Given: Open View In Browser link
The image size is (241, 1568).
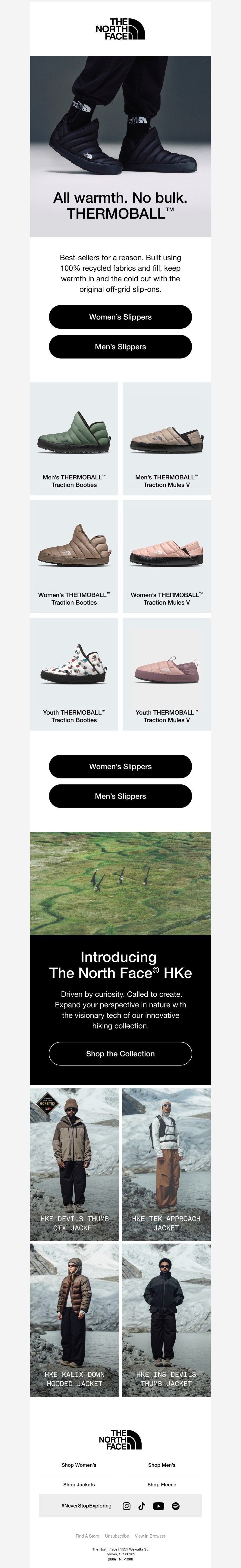Looking at the screenshot, I should coord(150,1536).
